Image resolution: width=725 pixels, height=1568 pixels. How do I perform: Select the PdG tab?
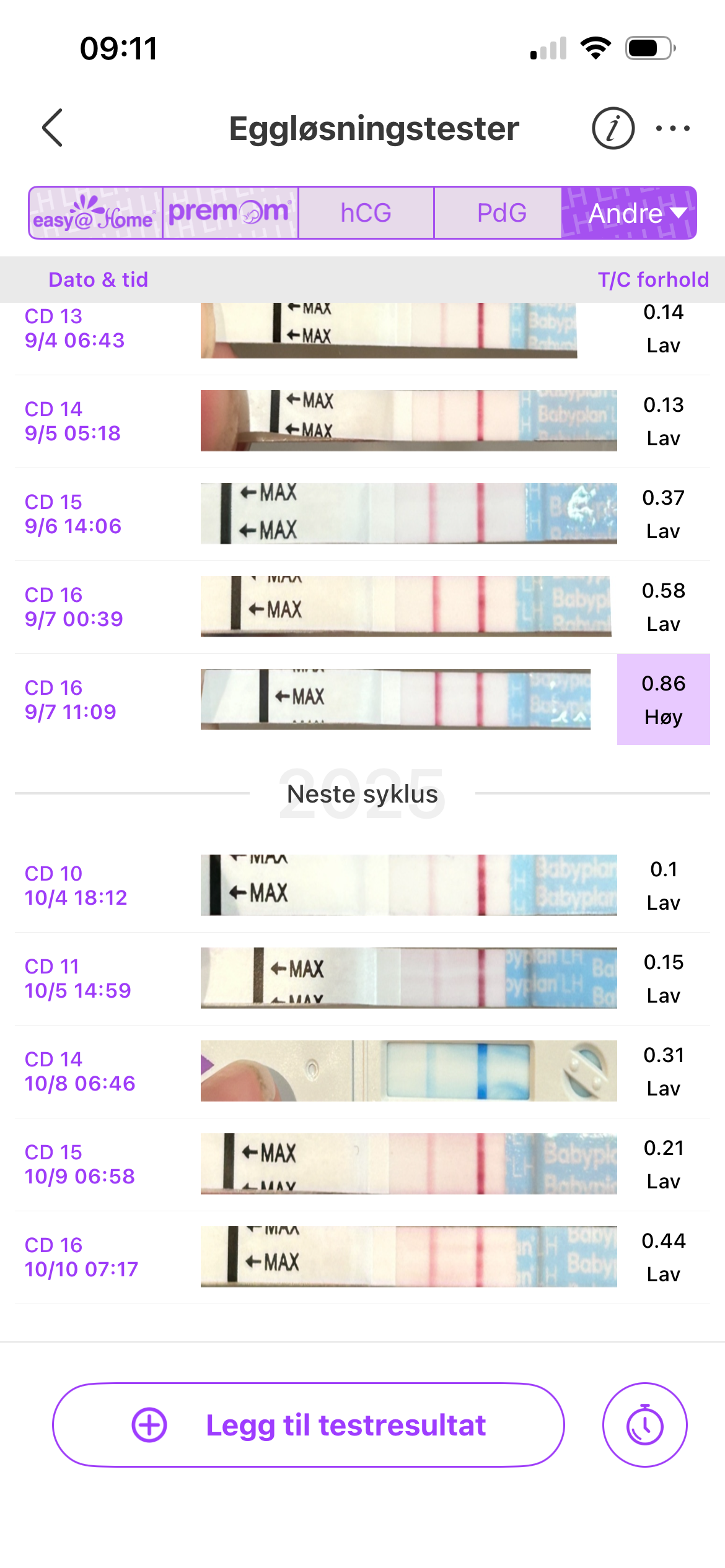tap(501, 213)
